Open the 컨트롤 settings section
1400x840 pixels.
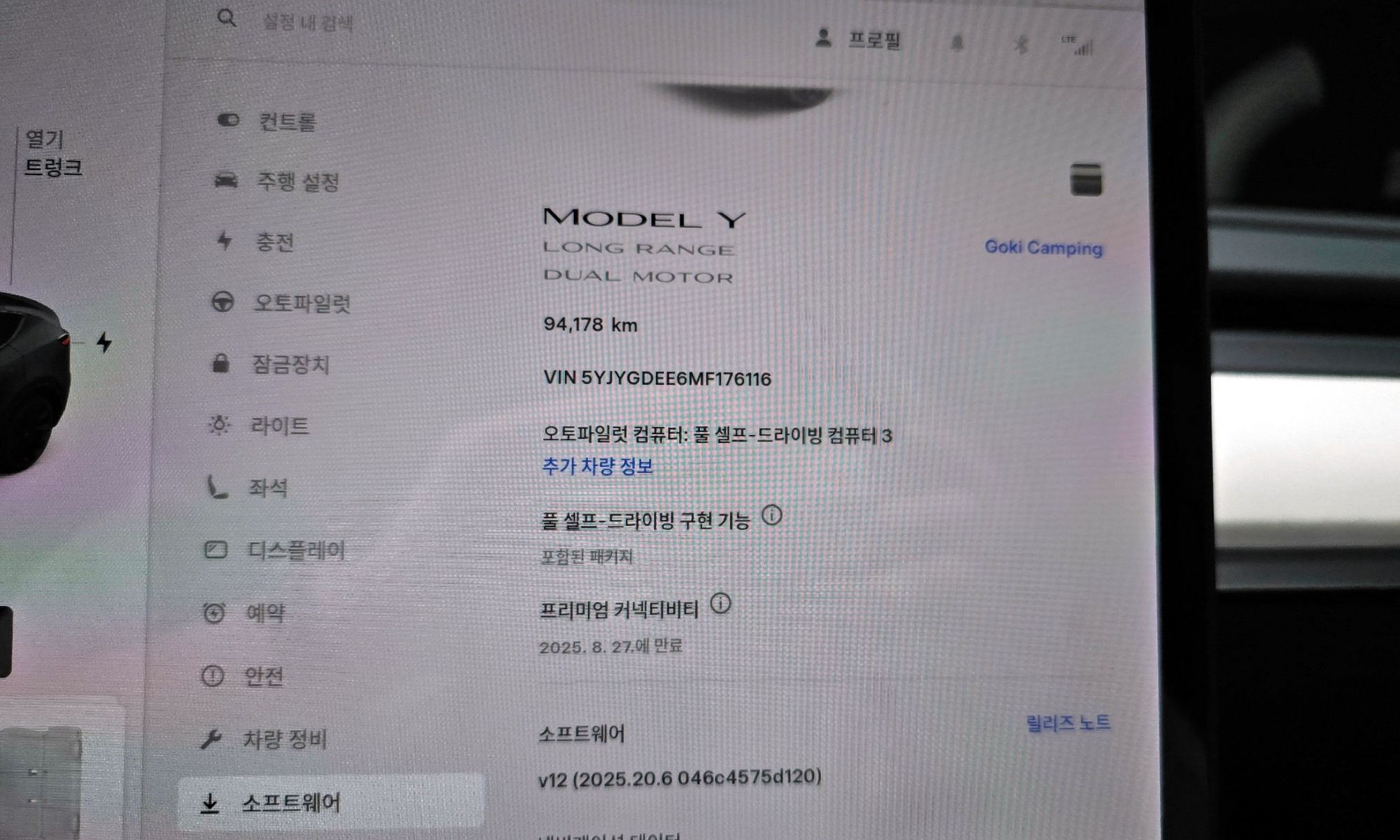click(287, 122)
